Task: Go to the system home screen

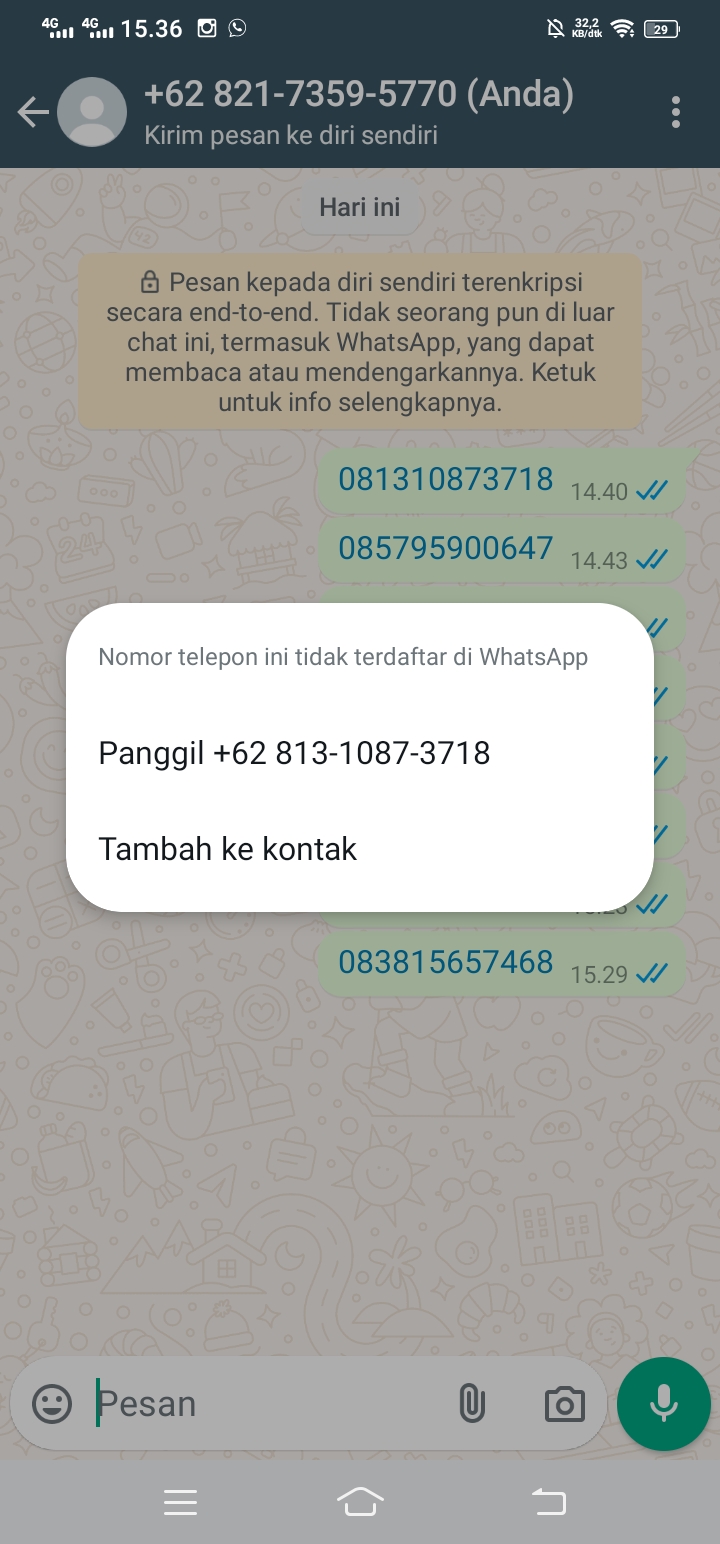Action: tap(360, 1502)
